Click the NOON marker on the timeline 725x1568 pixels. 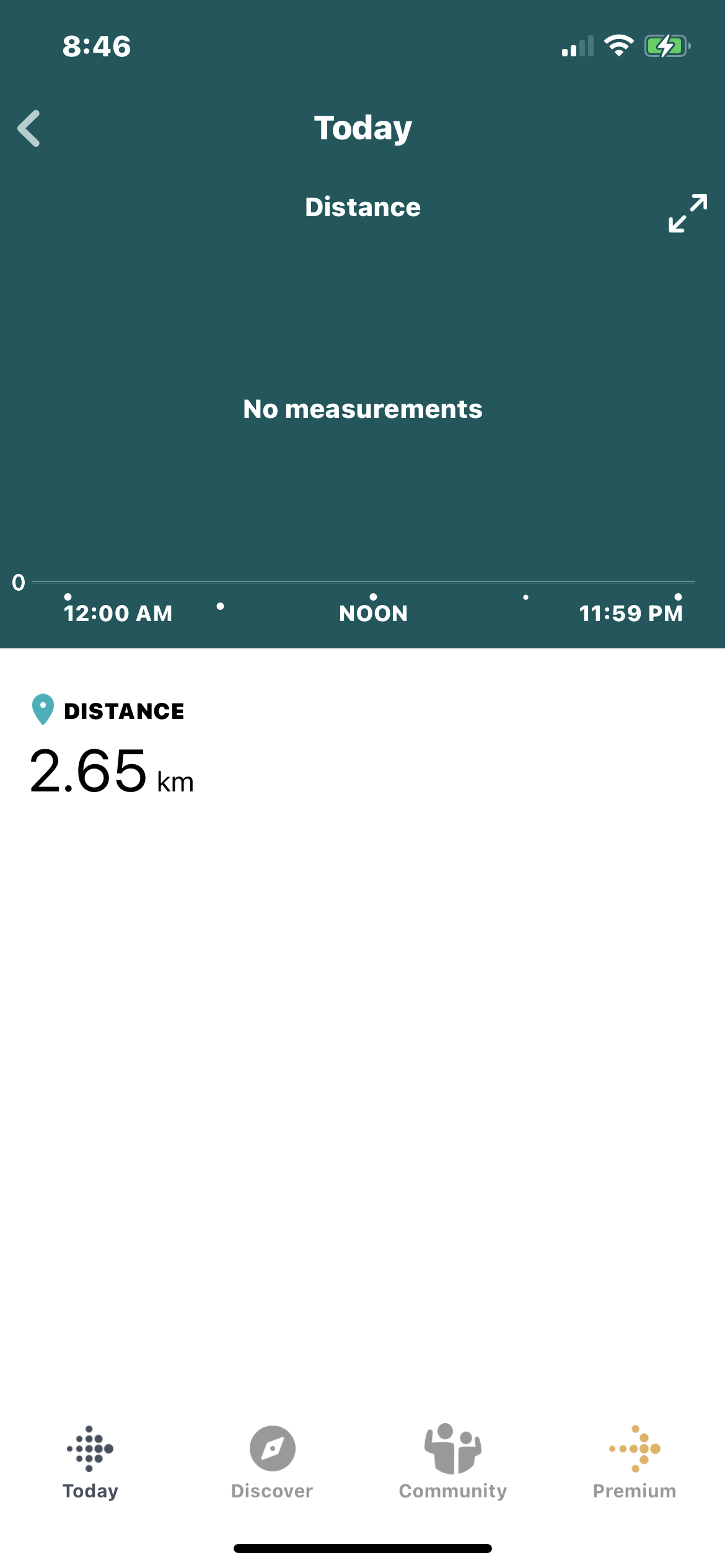click(373, 612)
